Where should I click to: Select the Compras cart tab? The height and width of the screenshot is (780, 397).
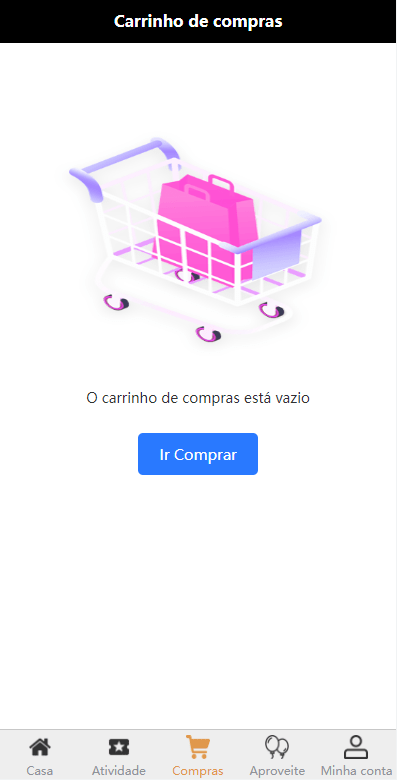coord(198,755)
